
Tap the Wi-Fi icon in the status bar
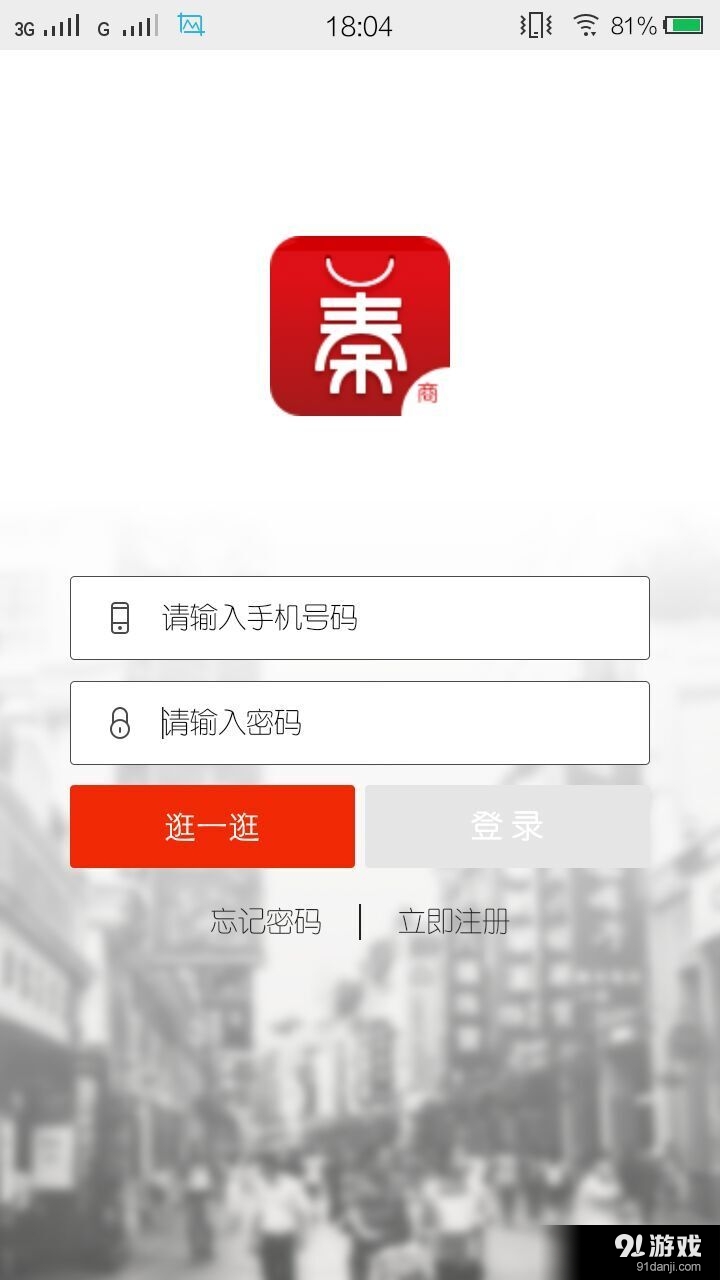point(588,25)
